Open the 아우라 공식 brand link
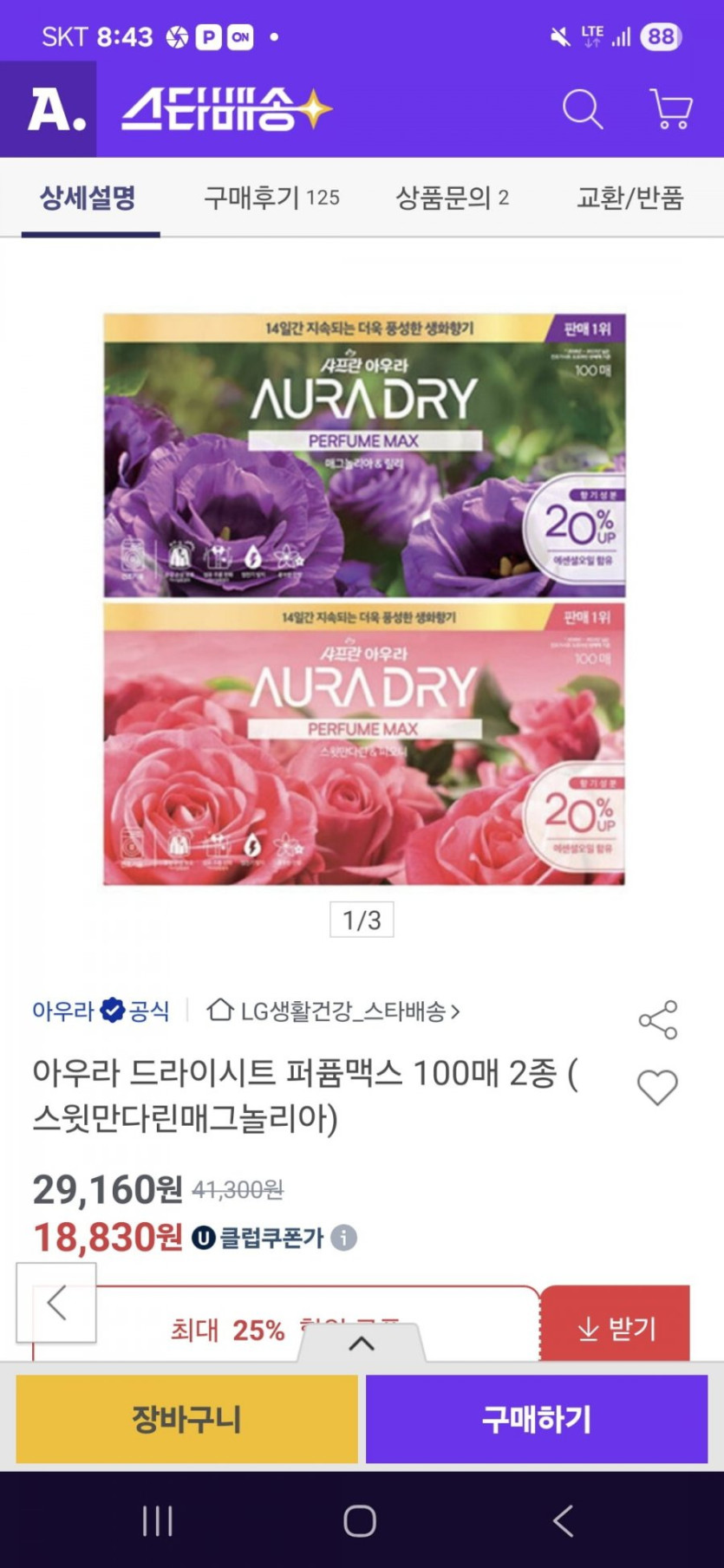This screenshot has width=724, height=1568. coord(101,1011)
